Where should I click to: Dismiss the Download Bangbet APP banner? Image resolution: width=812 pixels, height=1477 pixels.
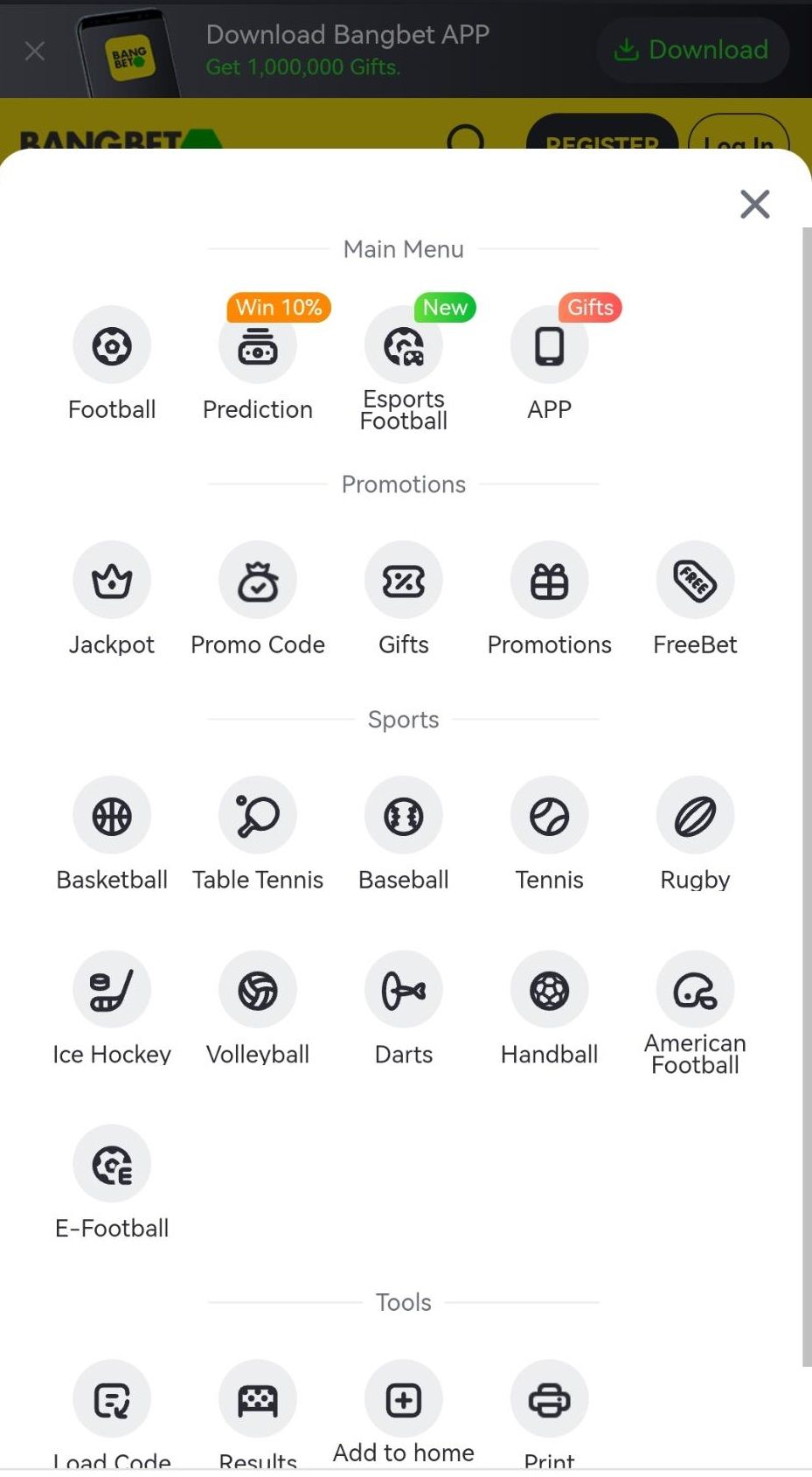click(x=35, y=51)
